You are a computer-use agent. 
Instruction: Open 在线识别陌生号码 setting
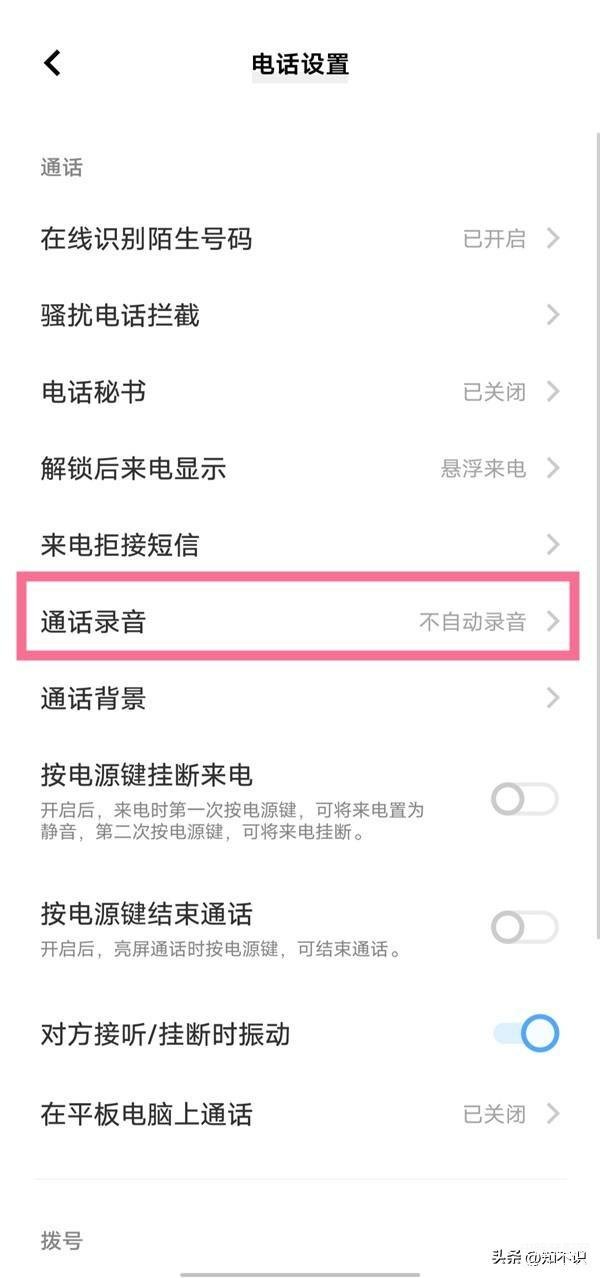(x=300, y=239)
